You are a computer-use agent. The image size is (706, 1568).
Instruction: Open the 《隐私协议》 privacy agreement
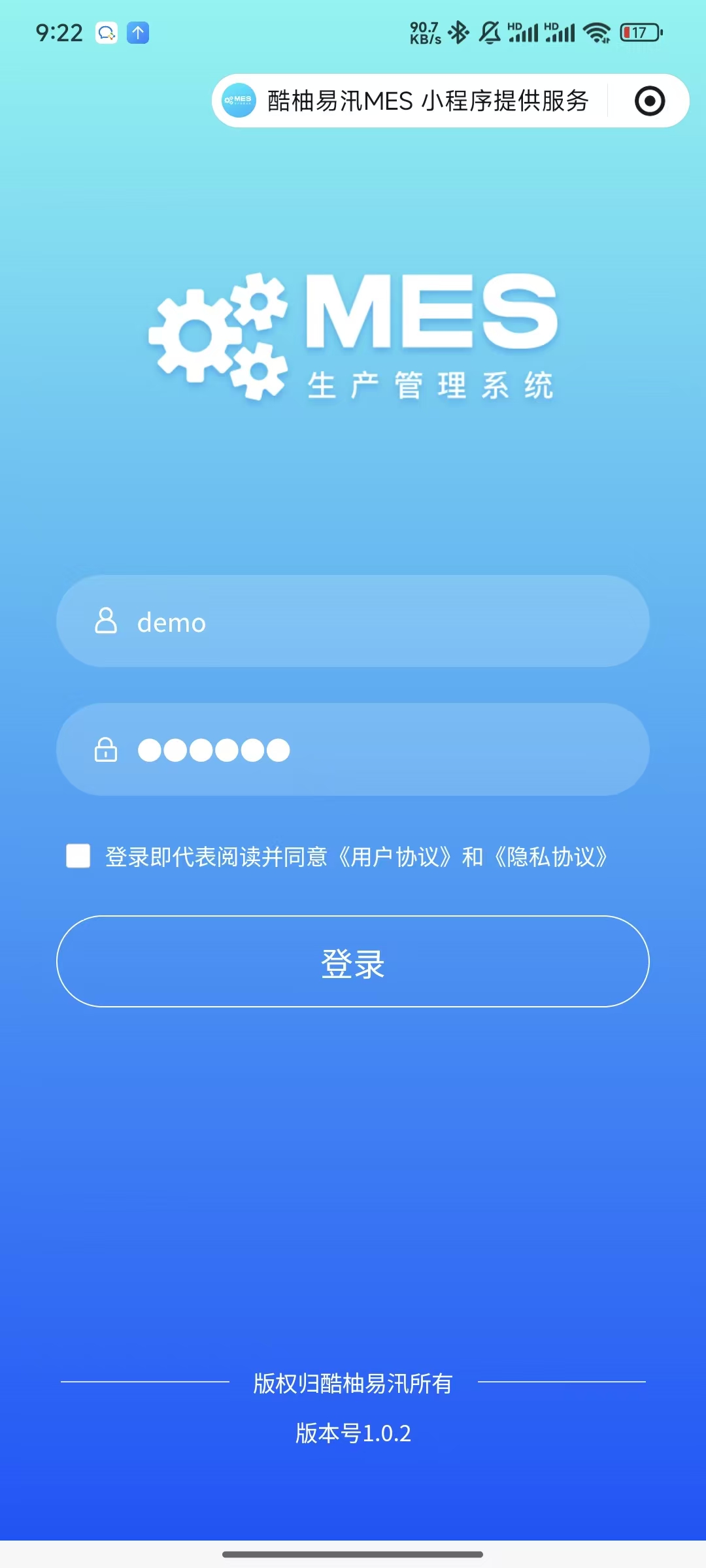click(x=552, y=857)
